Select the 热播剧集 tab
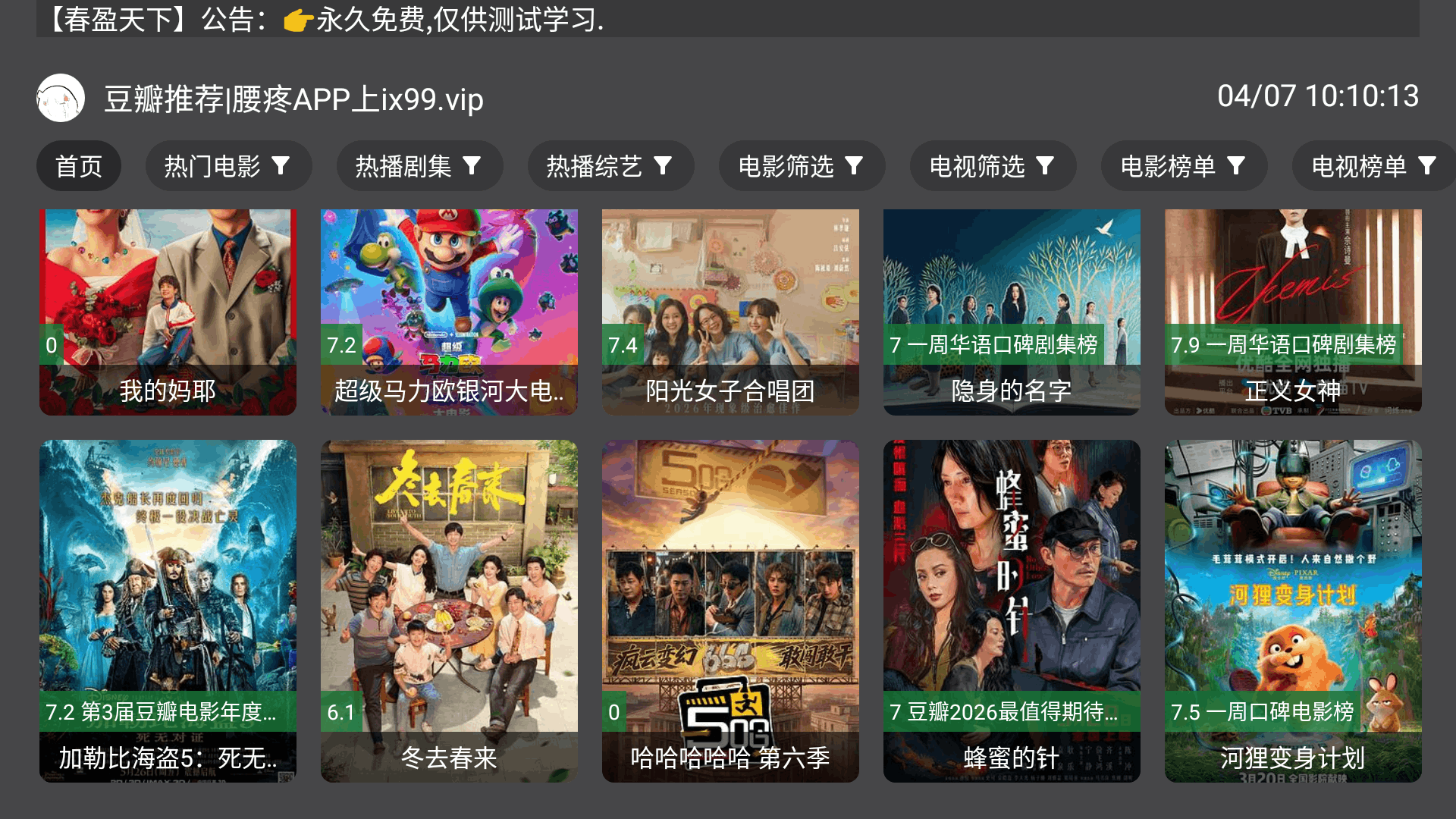This screenshot has width=1456, height=819. click(419, 166)
